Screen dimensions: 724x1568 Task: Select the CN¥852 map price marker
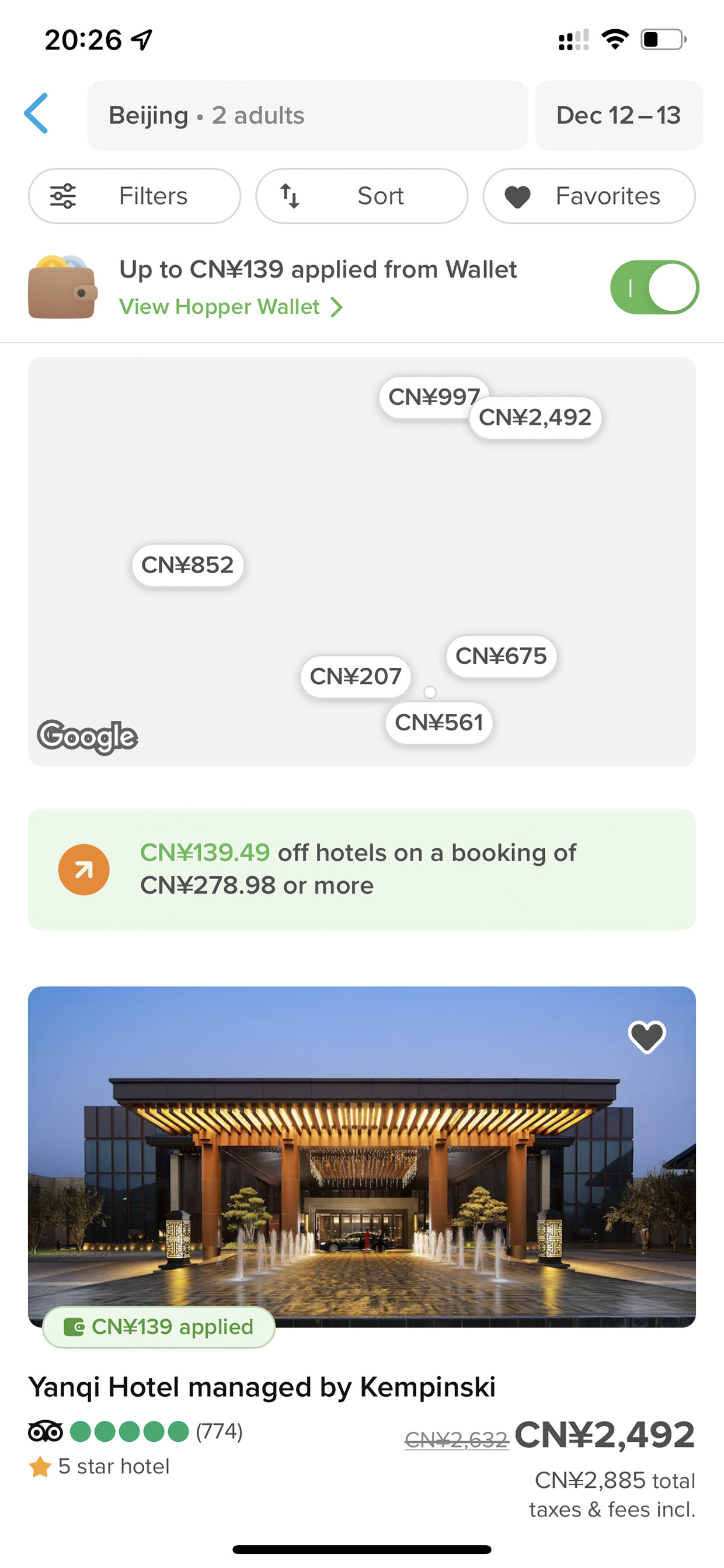(x=187, y=565)
